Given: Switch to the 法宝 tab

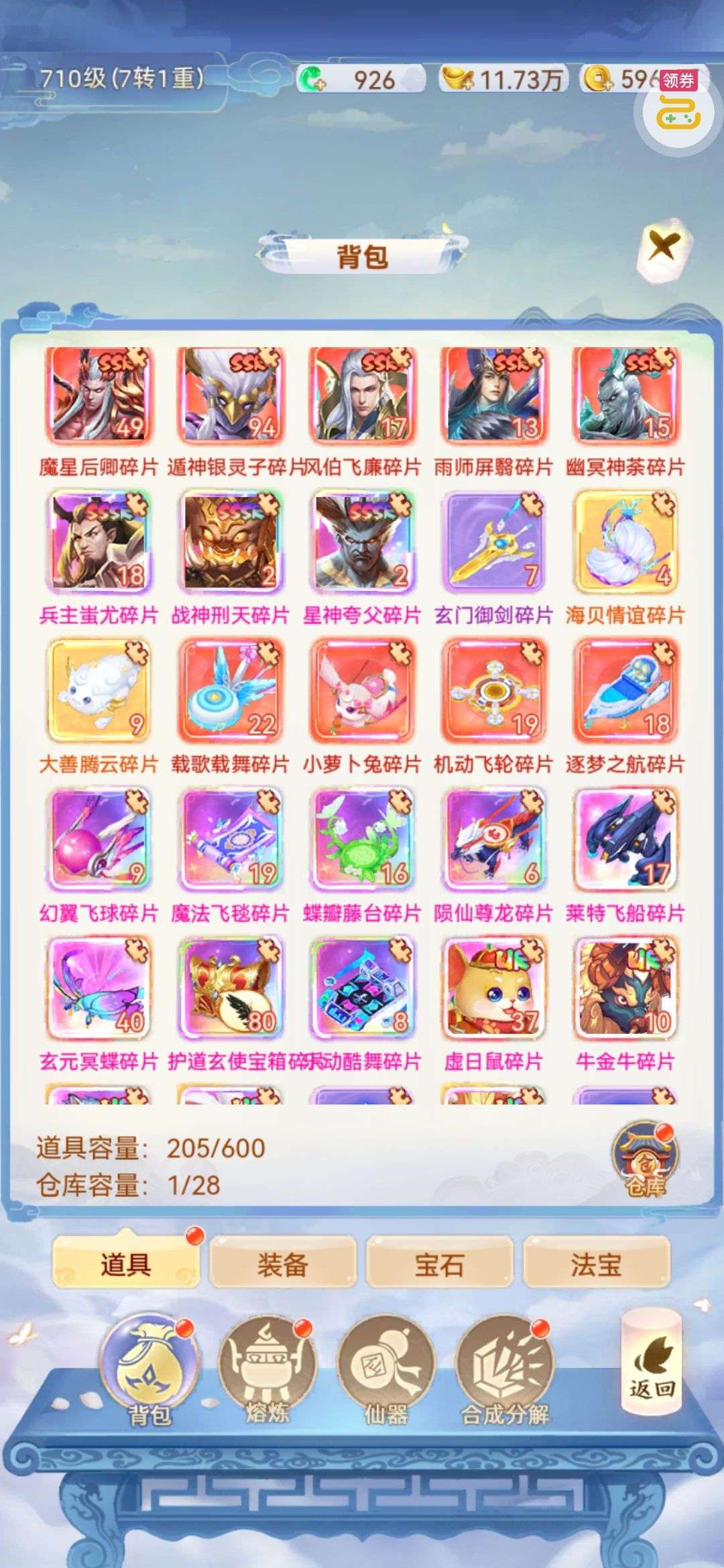Looking at the screenshot, I should tap(596, 1264).
